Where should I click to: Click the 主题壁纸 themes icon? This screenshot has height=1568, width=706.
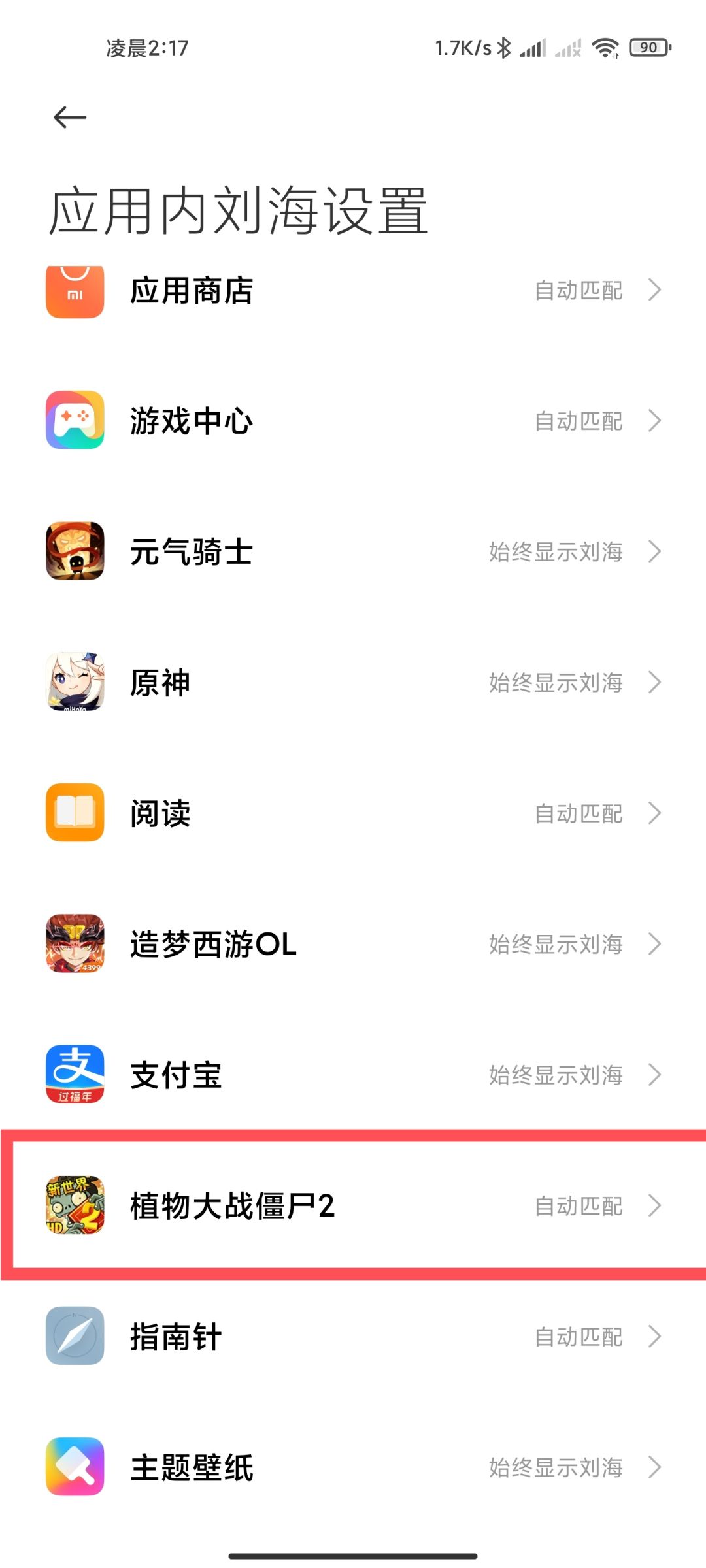74,1467
